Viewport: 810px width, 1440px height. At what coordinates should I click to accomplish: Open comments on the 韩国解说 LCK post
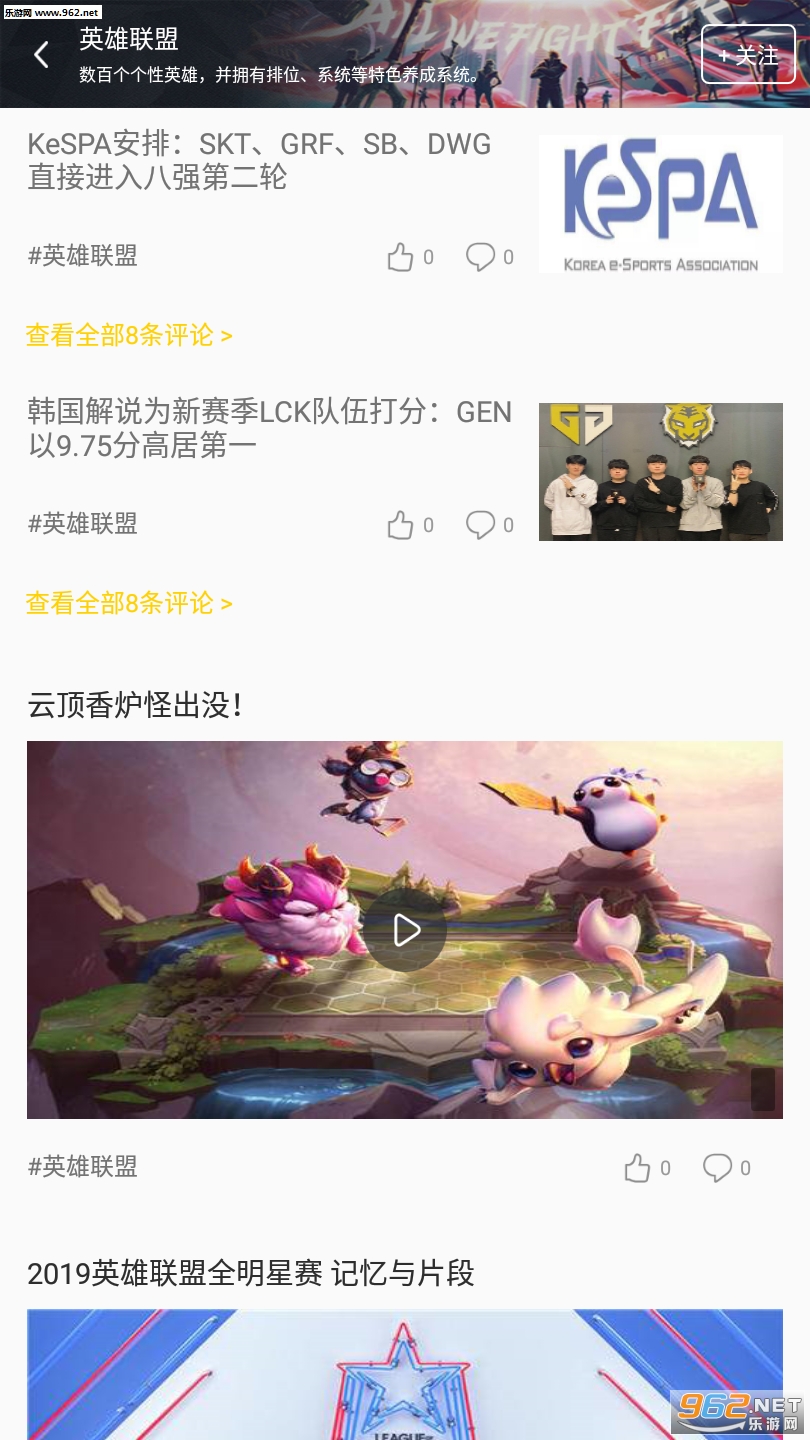tap(481, 525)
